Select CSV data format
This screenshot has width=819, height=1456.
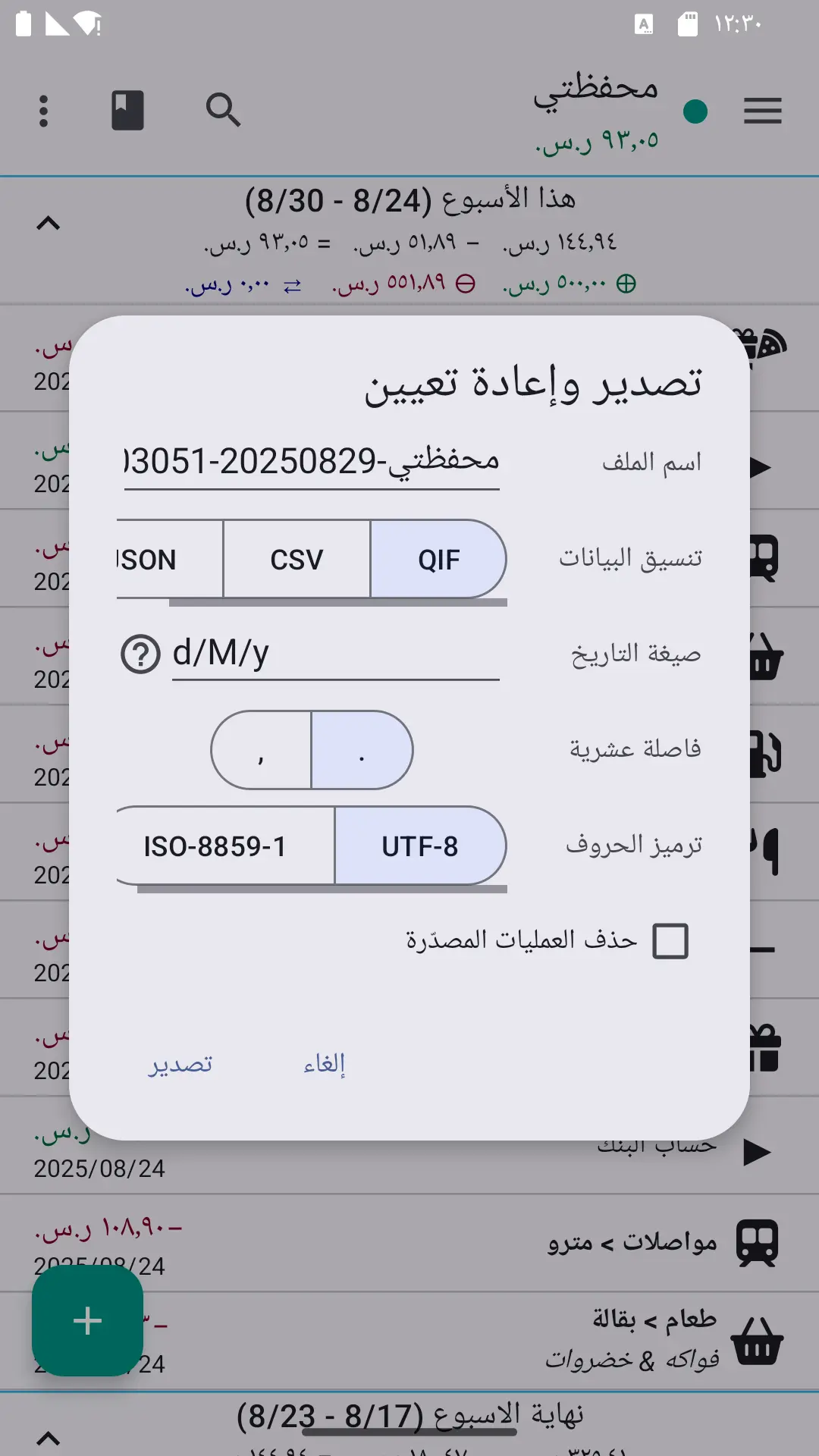pyautogui.click(x=297, y=560)
